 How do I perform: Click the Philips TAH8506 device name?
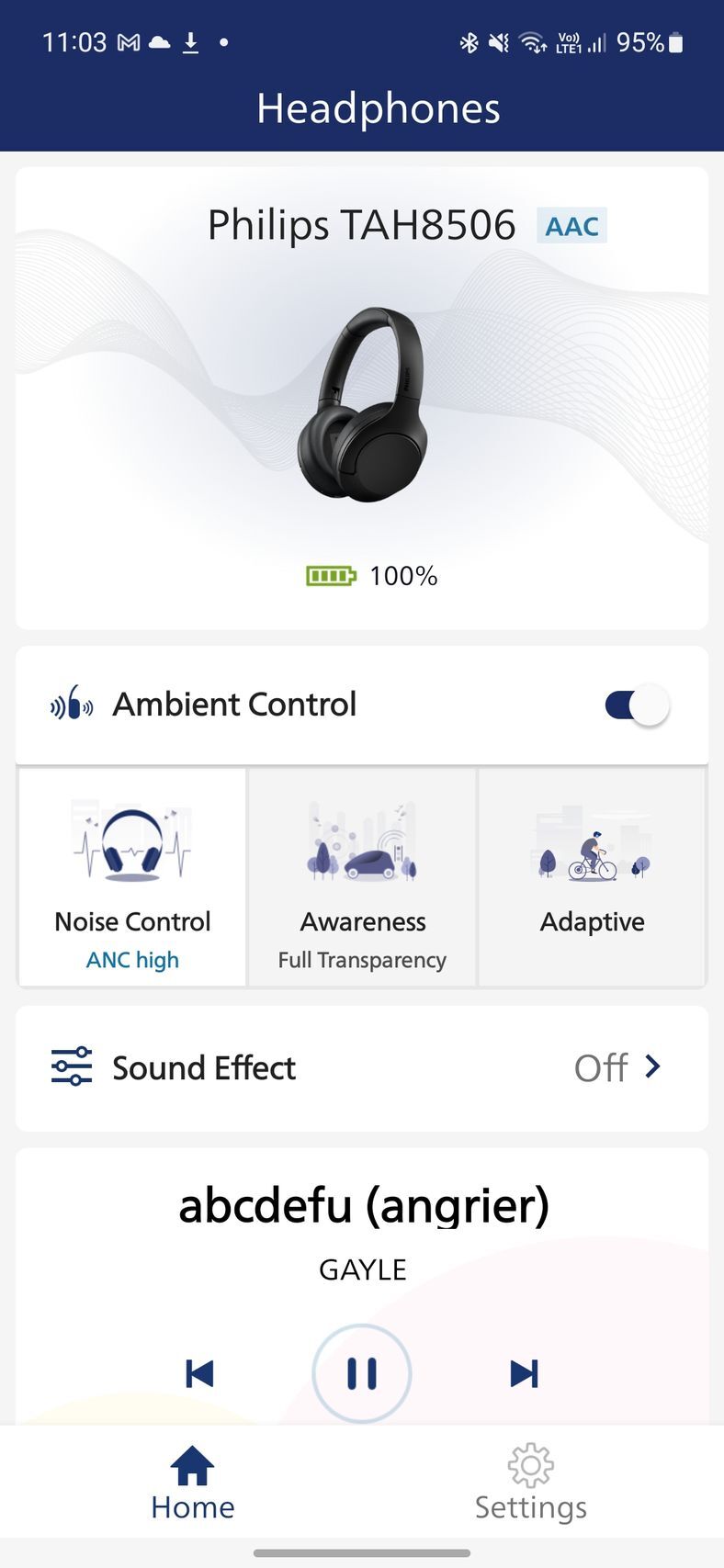(363, 223)
